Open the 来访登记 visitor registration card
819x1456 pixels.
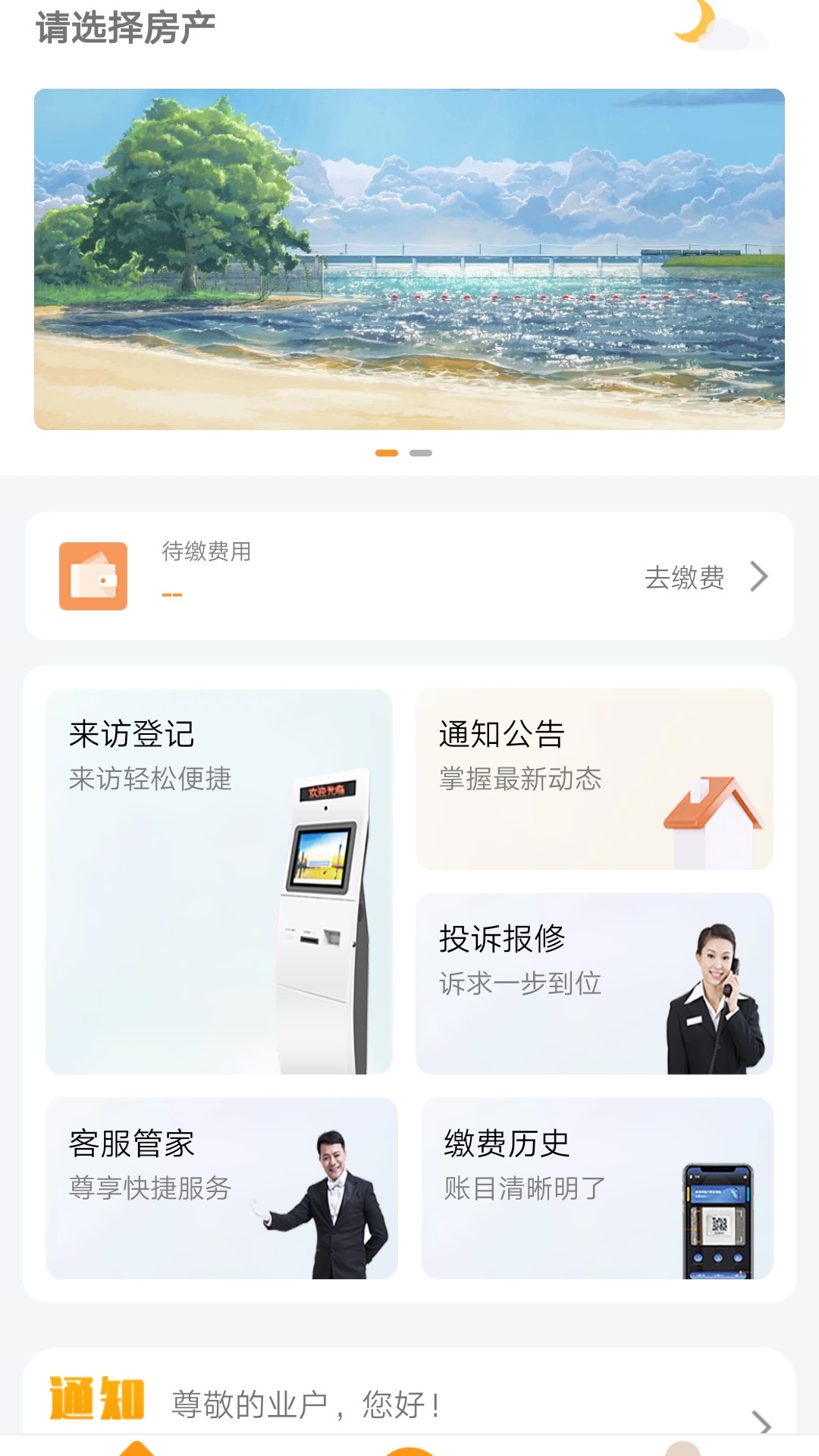coord(218,881)
